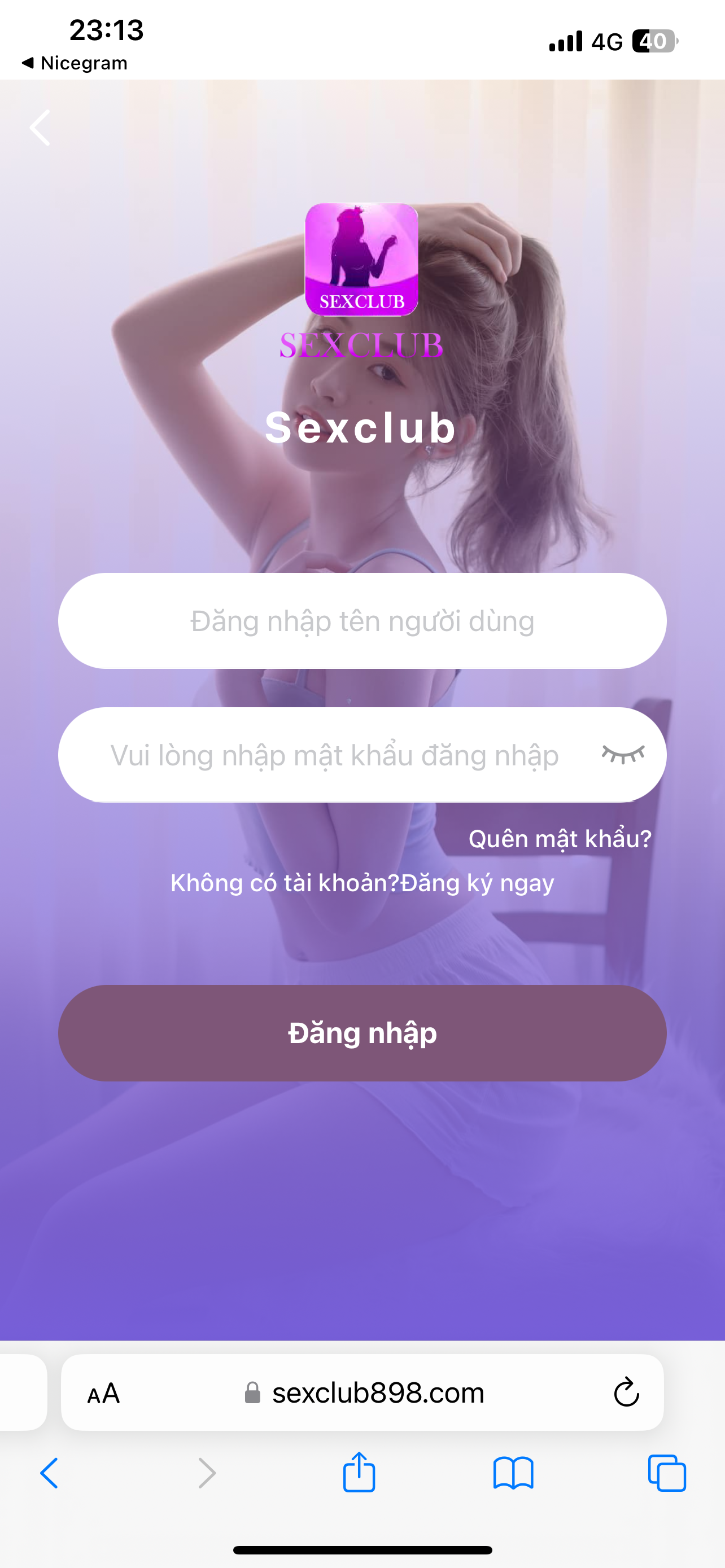
Task: Go back in Safari's bottom toolbar
Action: click(49, 1473)
